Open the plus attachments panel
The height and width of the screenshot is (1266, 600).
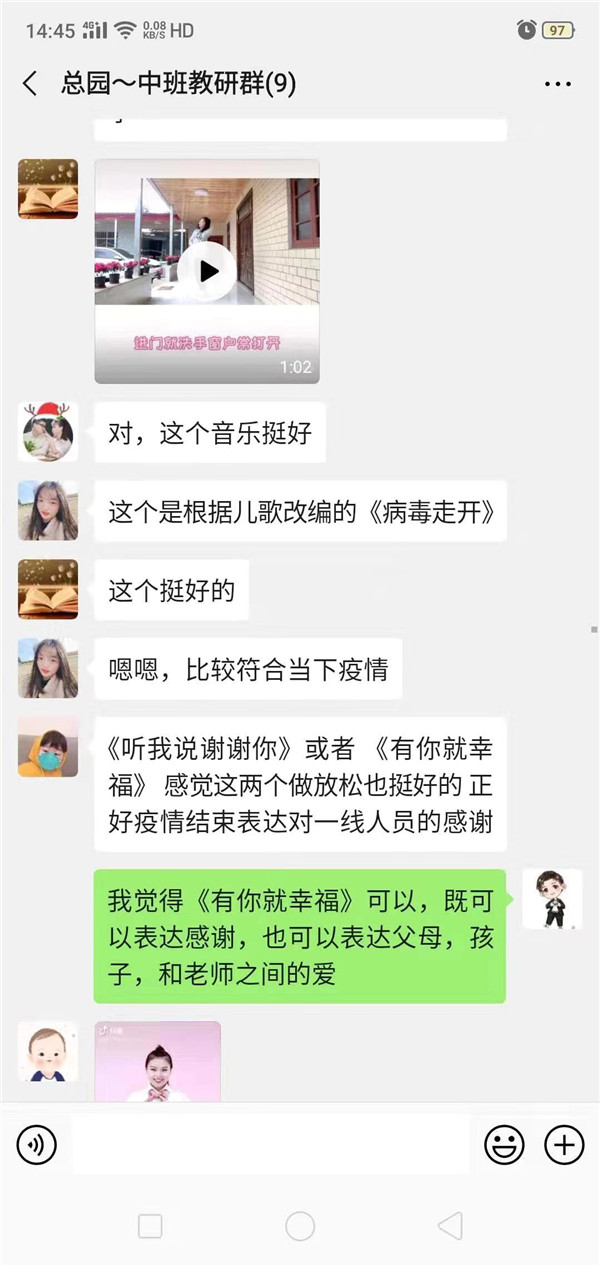click(564, 1144)
